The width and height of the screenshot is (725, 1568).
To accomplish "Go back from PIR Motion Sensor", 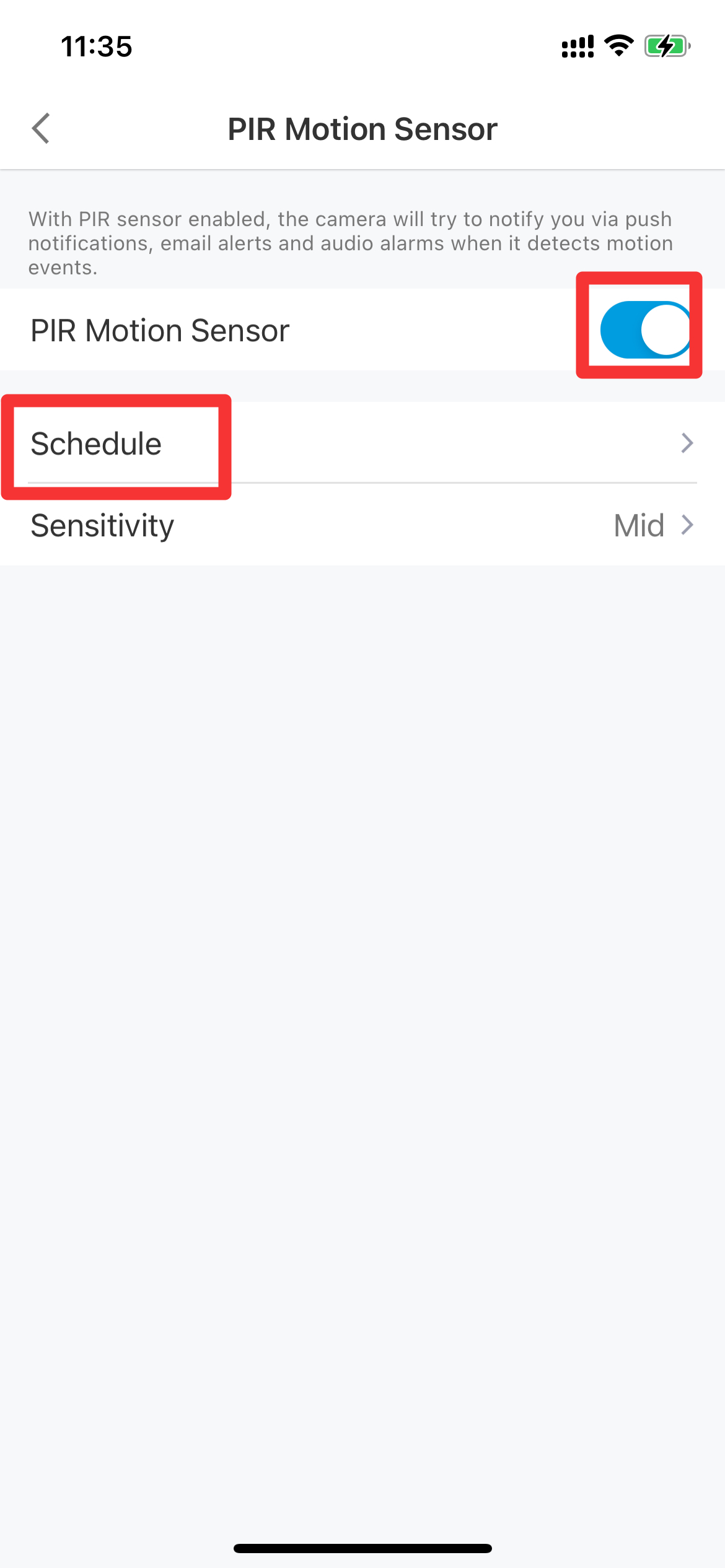I will [41, 129].
